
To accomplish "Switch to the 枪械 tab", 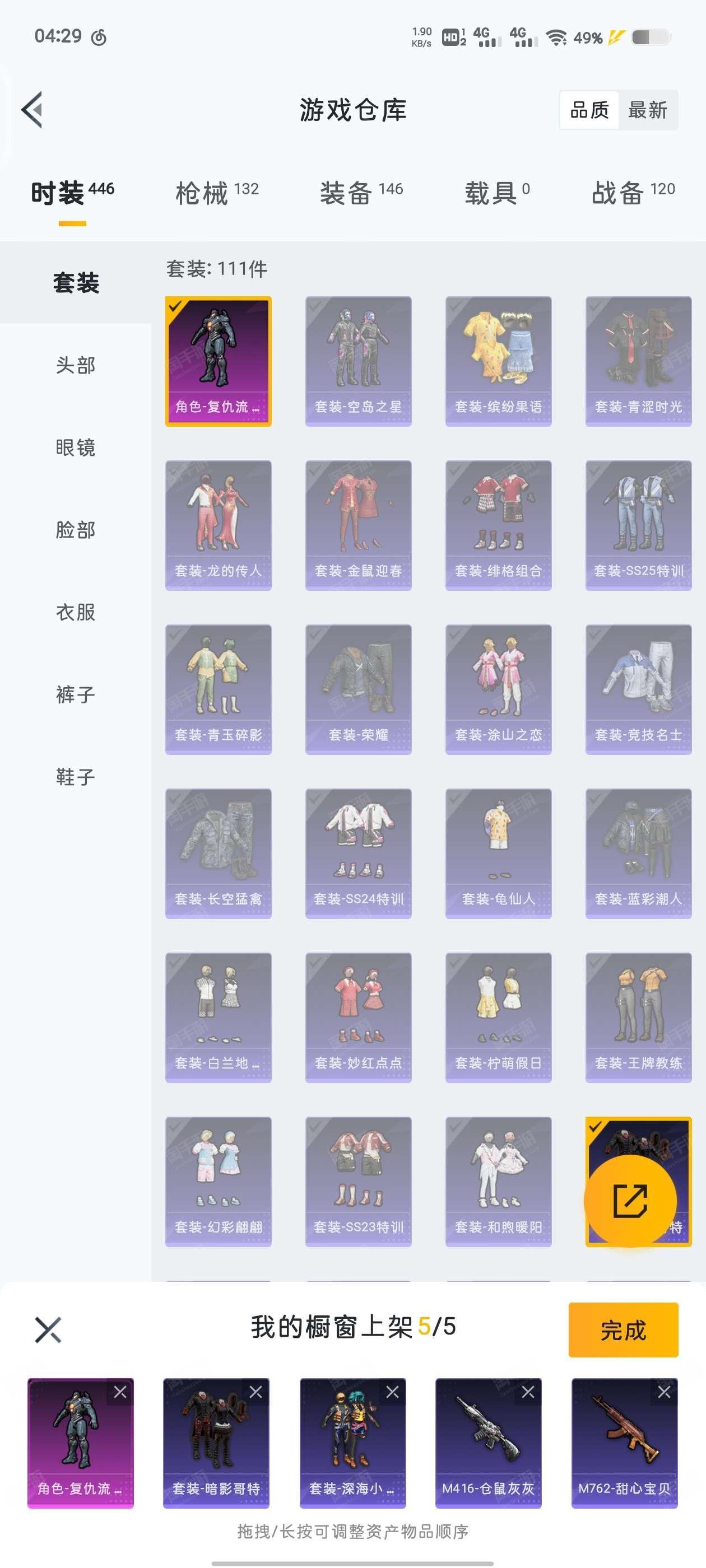I will (x=216, y=193).
